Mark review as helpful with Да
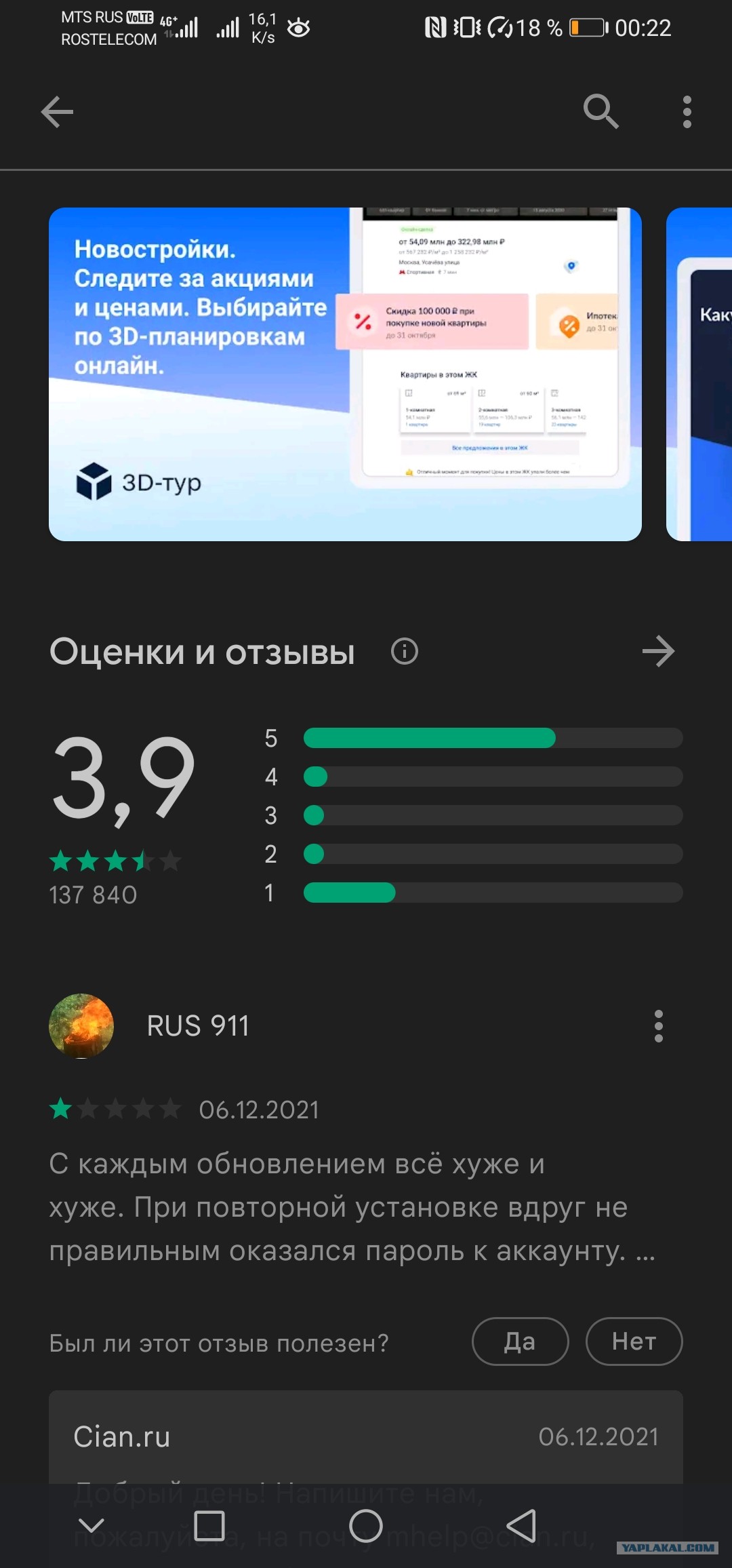Screen dimensions: 732x1568 pos(520,1341)
